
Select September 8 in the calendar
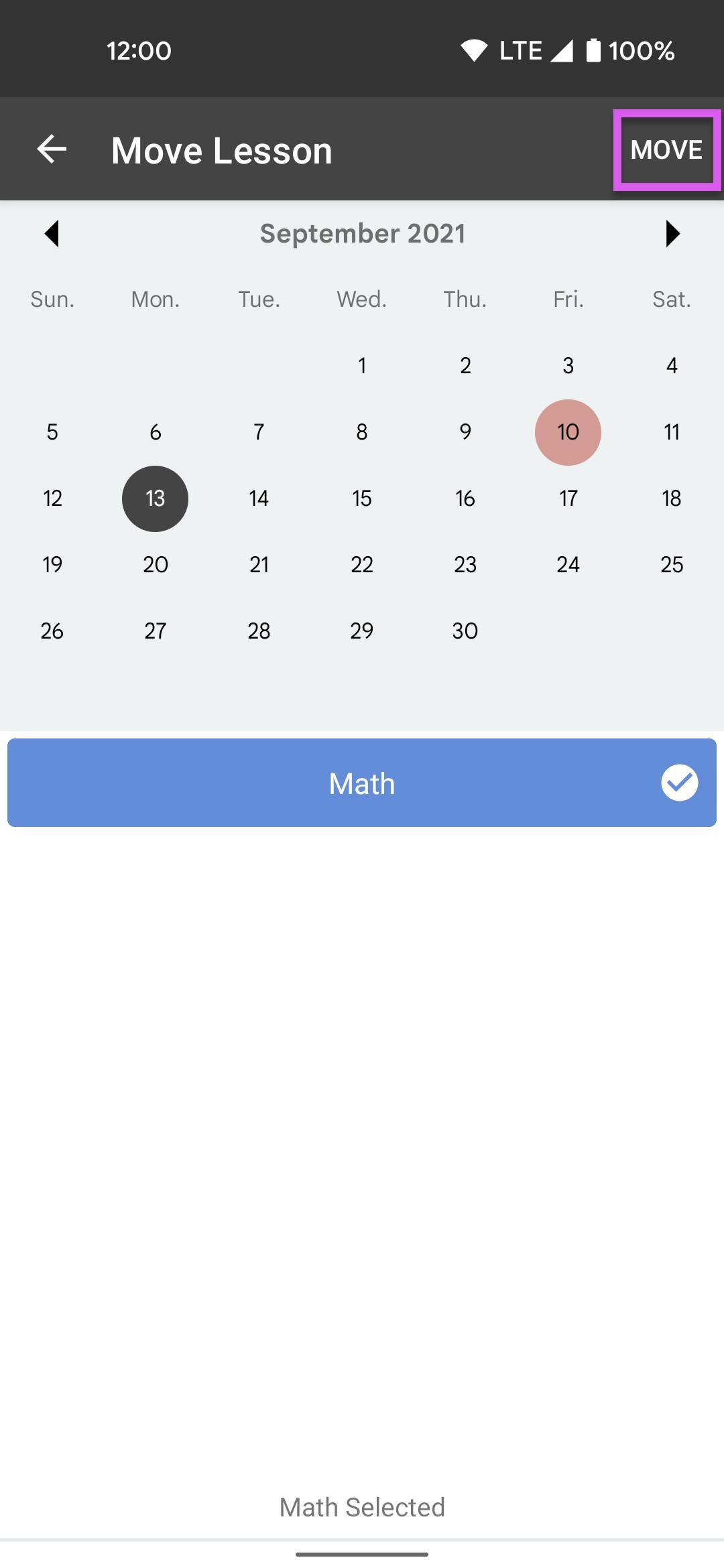point(362,432)
